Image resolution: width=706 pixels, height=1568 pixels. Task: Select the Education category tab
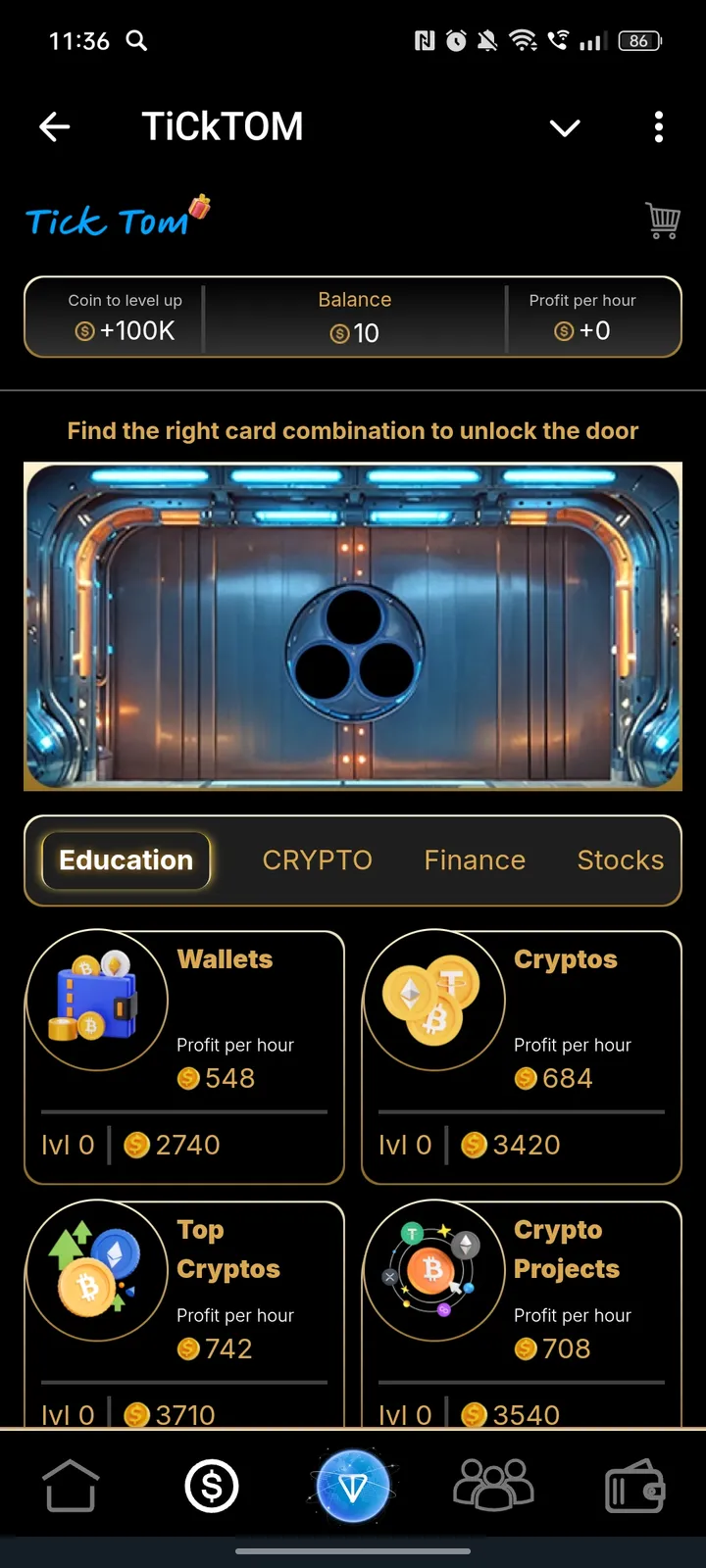pyautogui.click(x=126, y=860)
